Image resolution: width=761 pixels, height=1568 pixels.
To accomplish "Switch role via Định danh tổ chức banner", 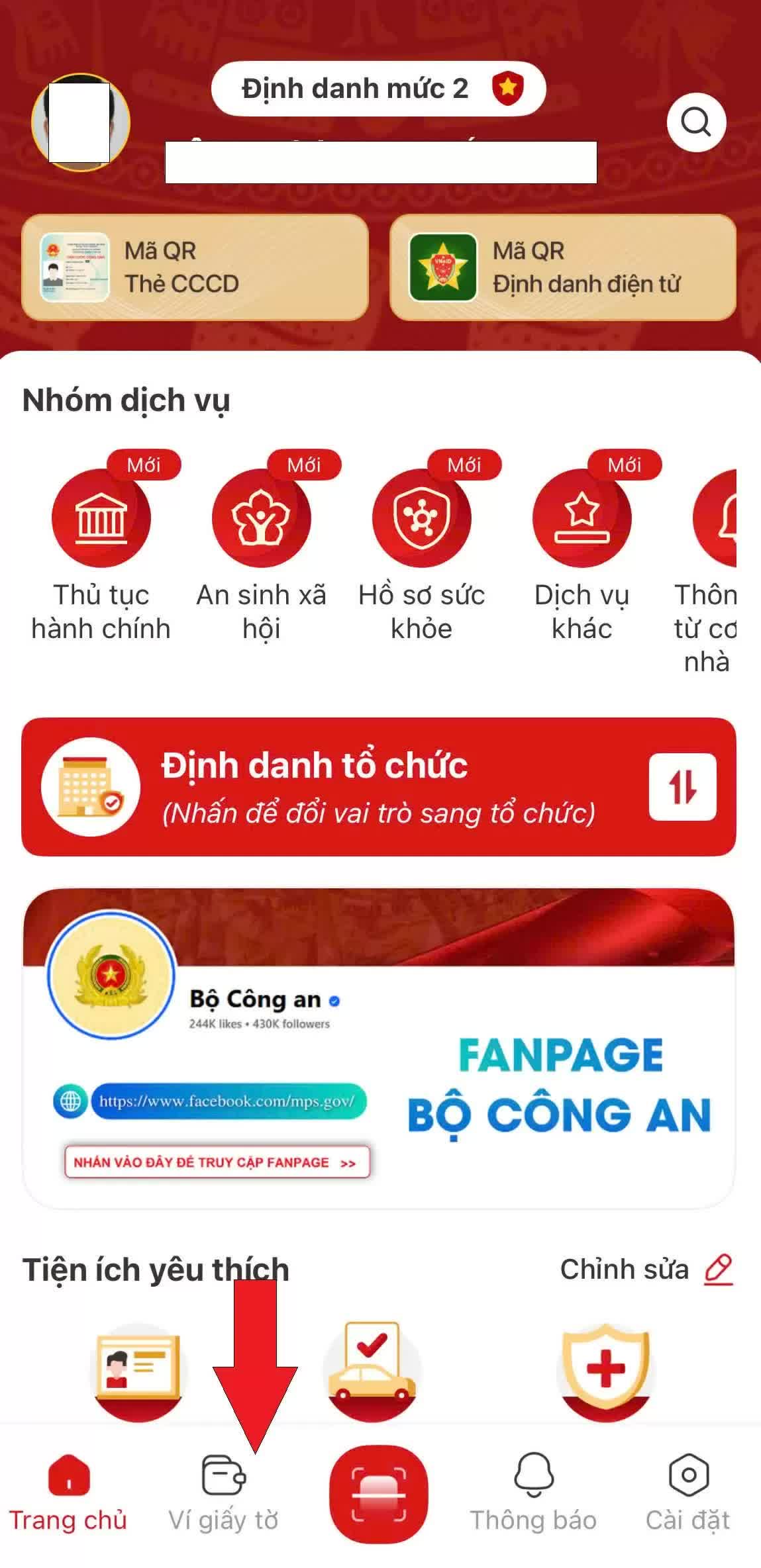I will [378, 787].
